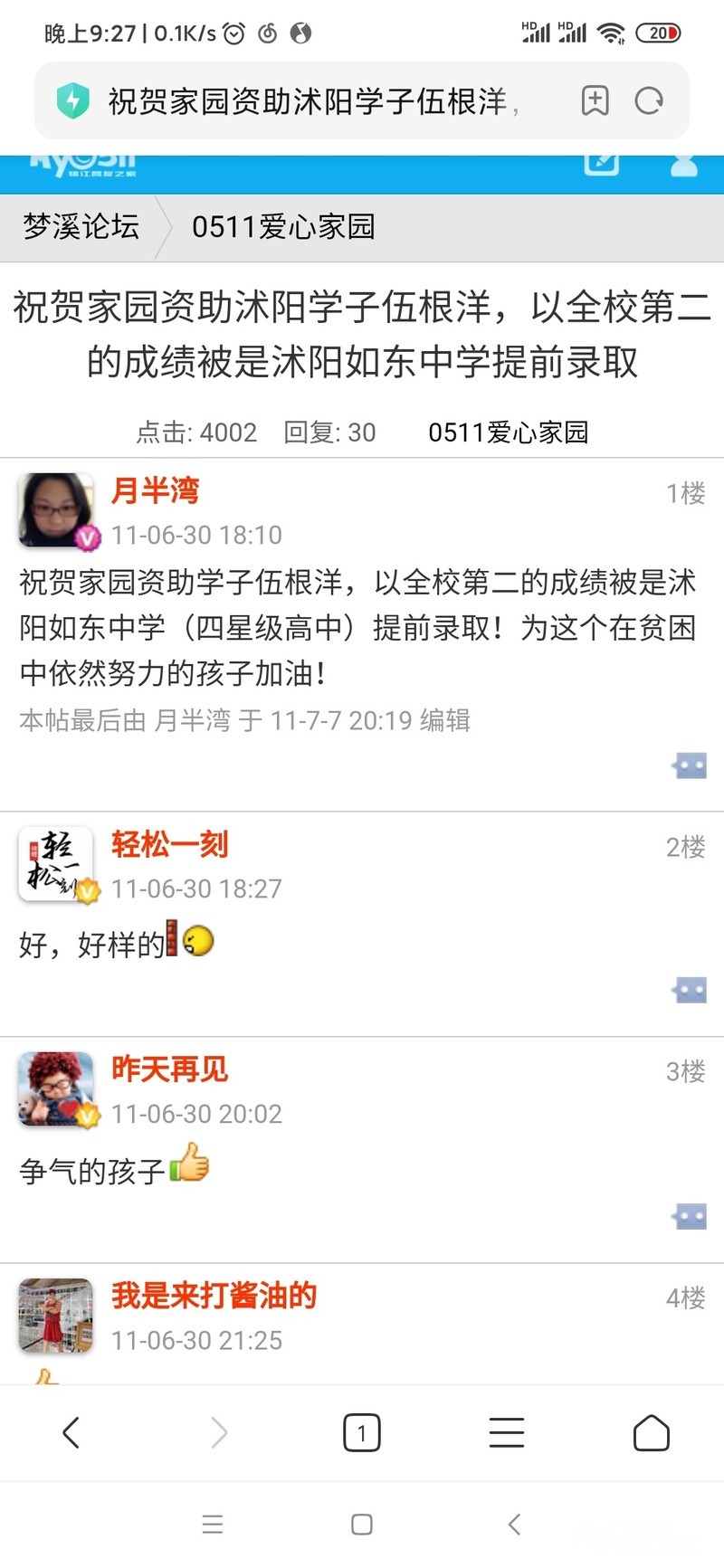The width and height of the screenshot is (724, 1568).
Task: Open the browser tab switcher
Action: click(361, 1432)
